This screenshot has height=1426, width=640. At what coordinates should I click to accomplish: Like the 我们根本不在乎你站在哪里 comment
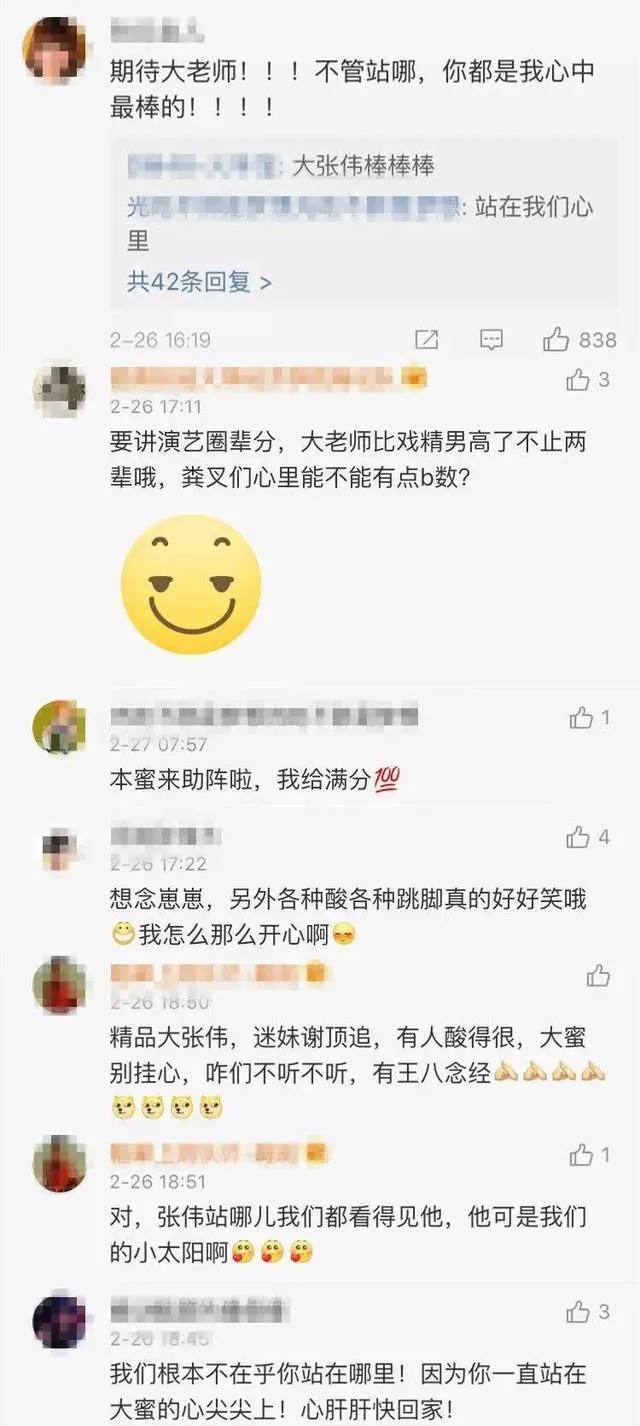coord(578,1312)
